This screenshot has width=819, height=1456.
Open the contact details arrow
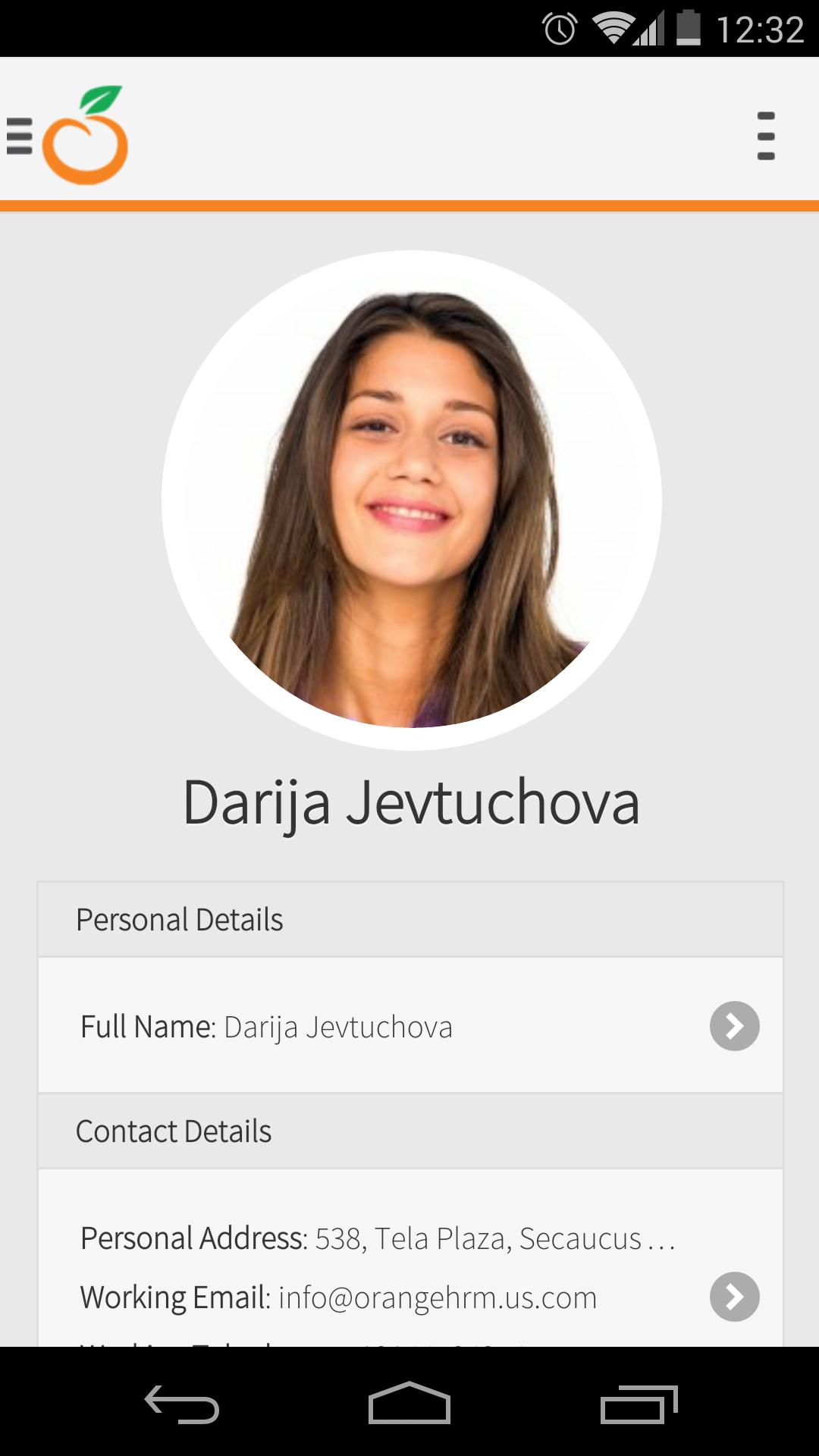tap(734, 1296)
